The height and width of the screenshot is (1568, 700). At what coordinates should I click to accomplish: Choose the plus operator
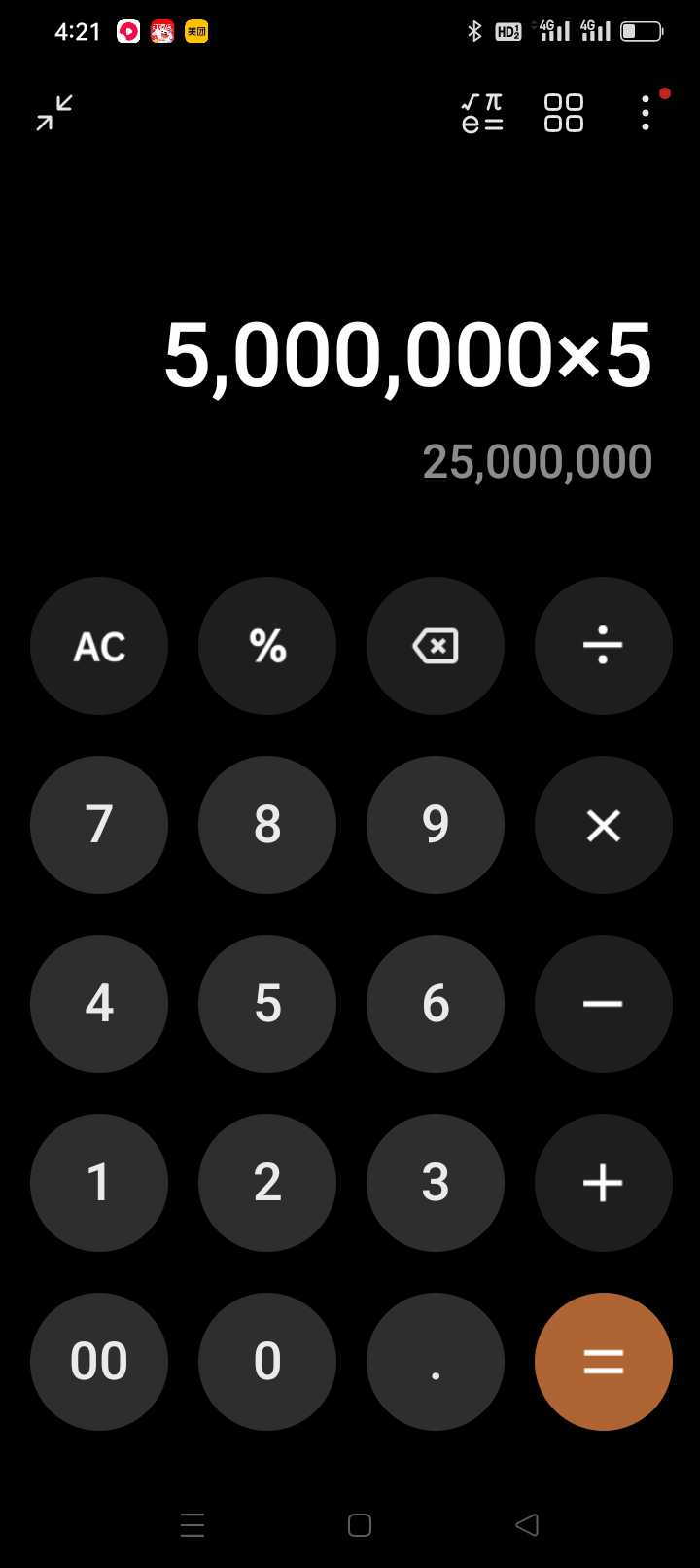point(604,1183)
